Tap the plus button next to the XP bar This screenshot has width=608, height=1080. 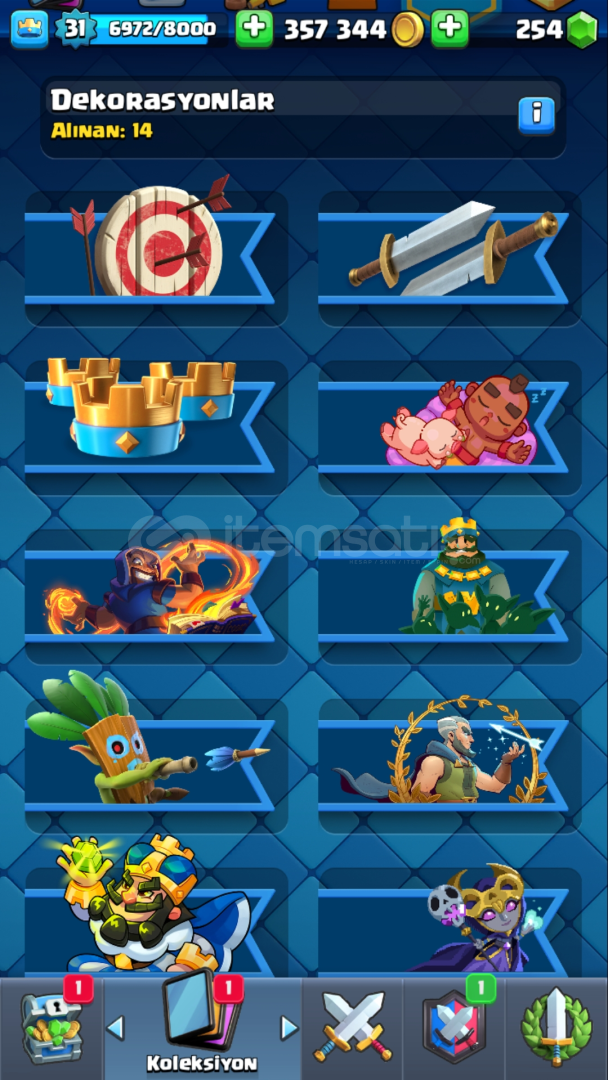click(254, 28)
